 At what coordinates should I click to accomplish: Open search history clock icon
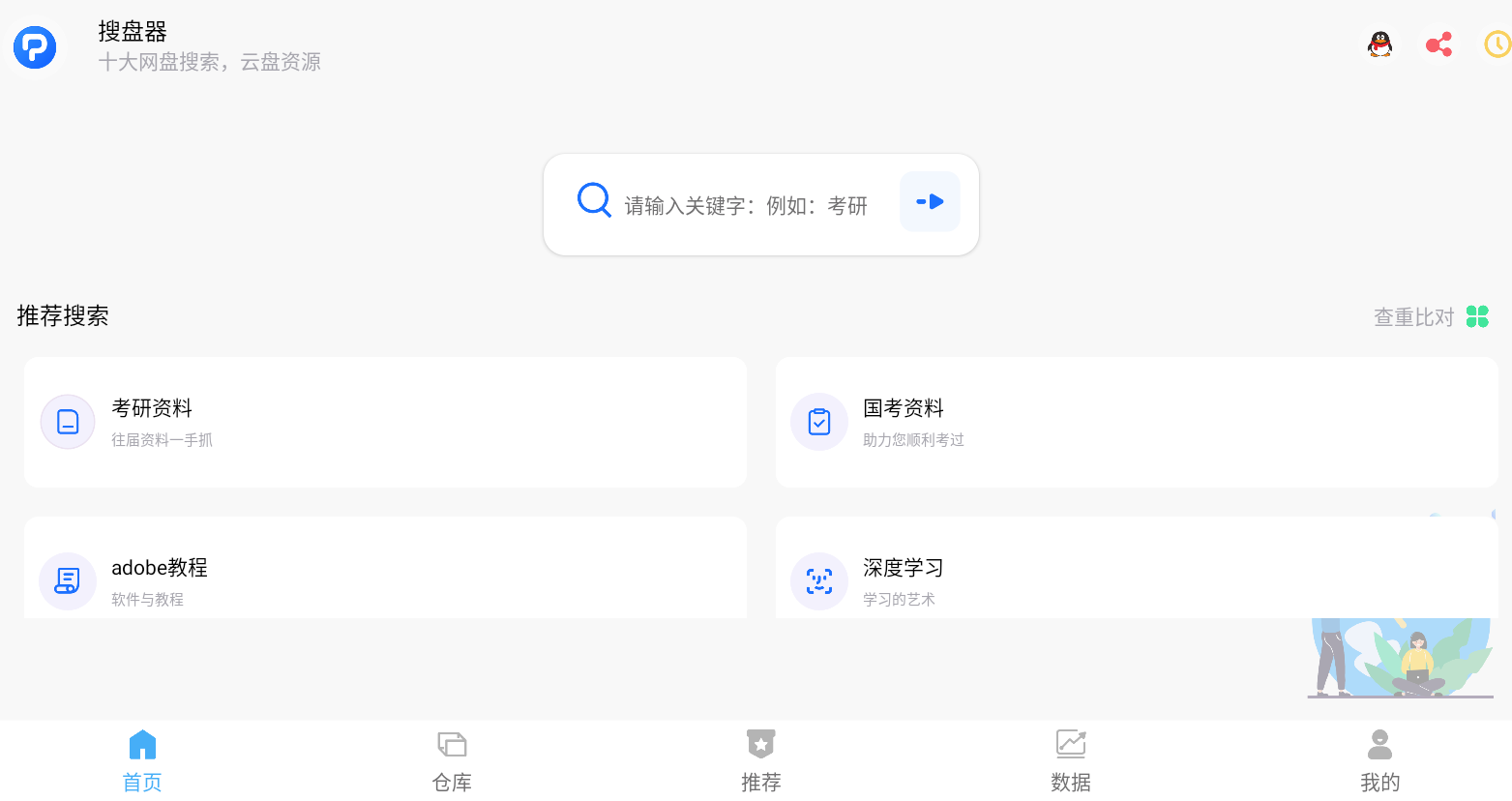click(1497, 44)
